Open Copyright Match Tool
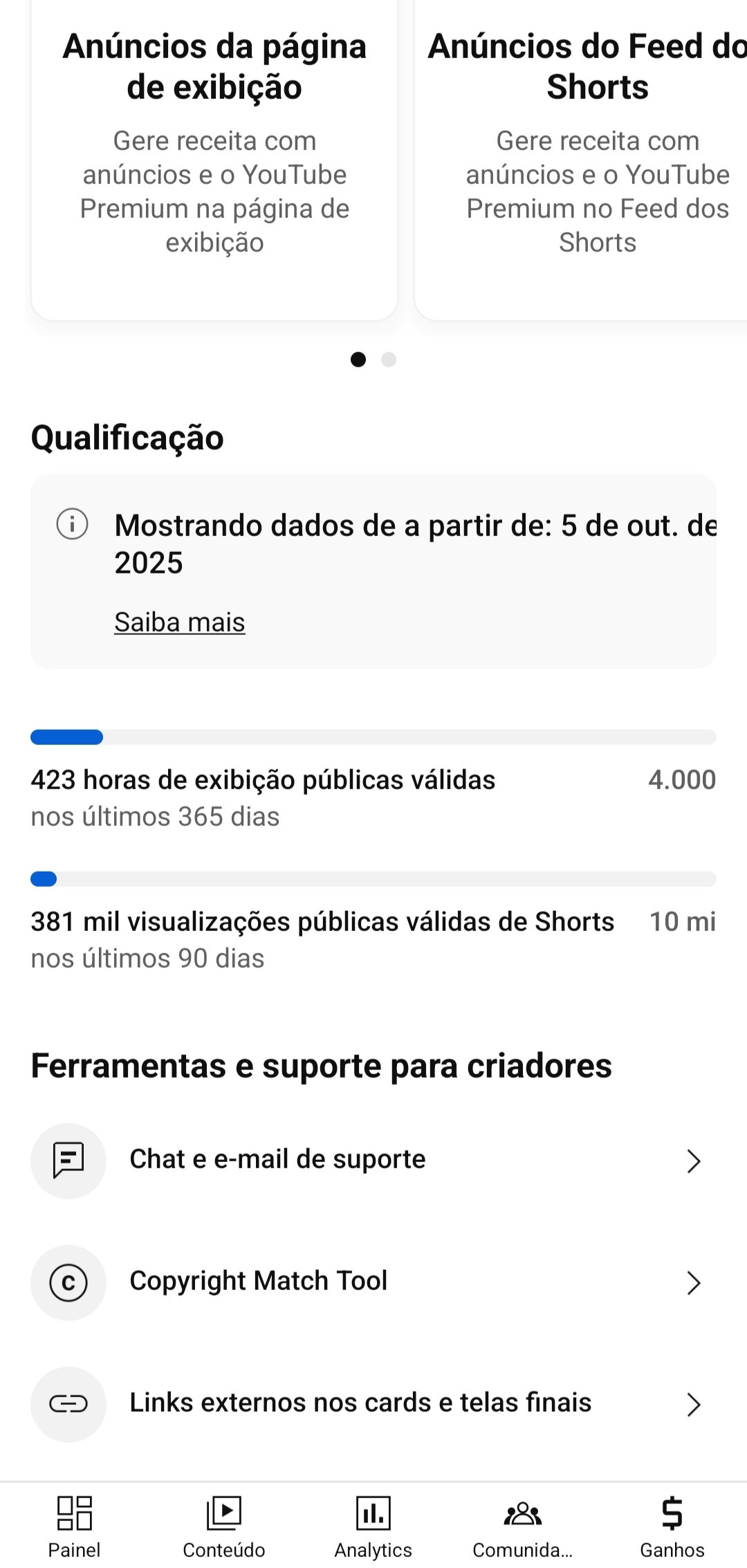 [367, 1282]
